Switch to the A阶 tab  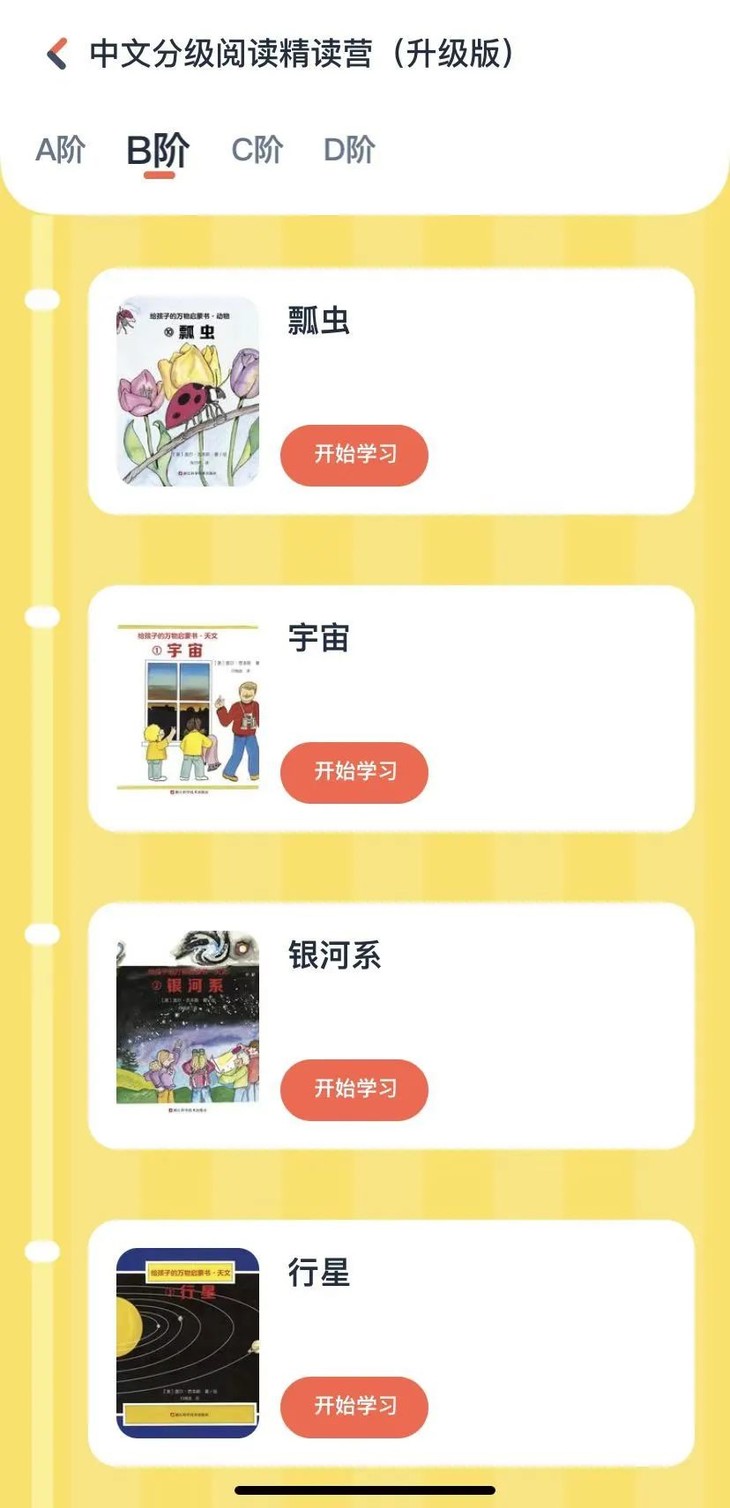(x=58, y=152)
